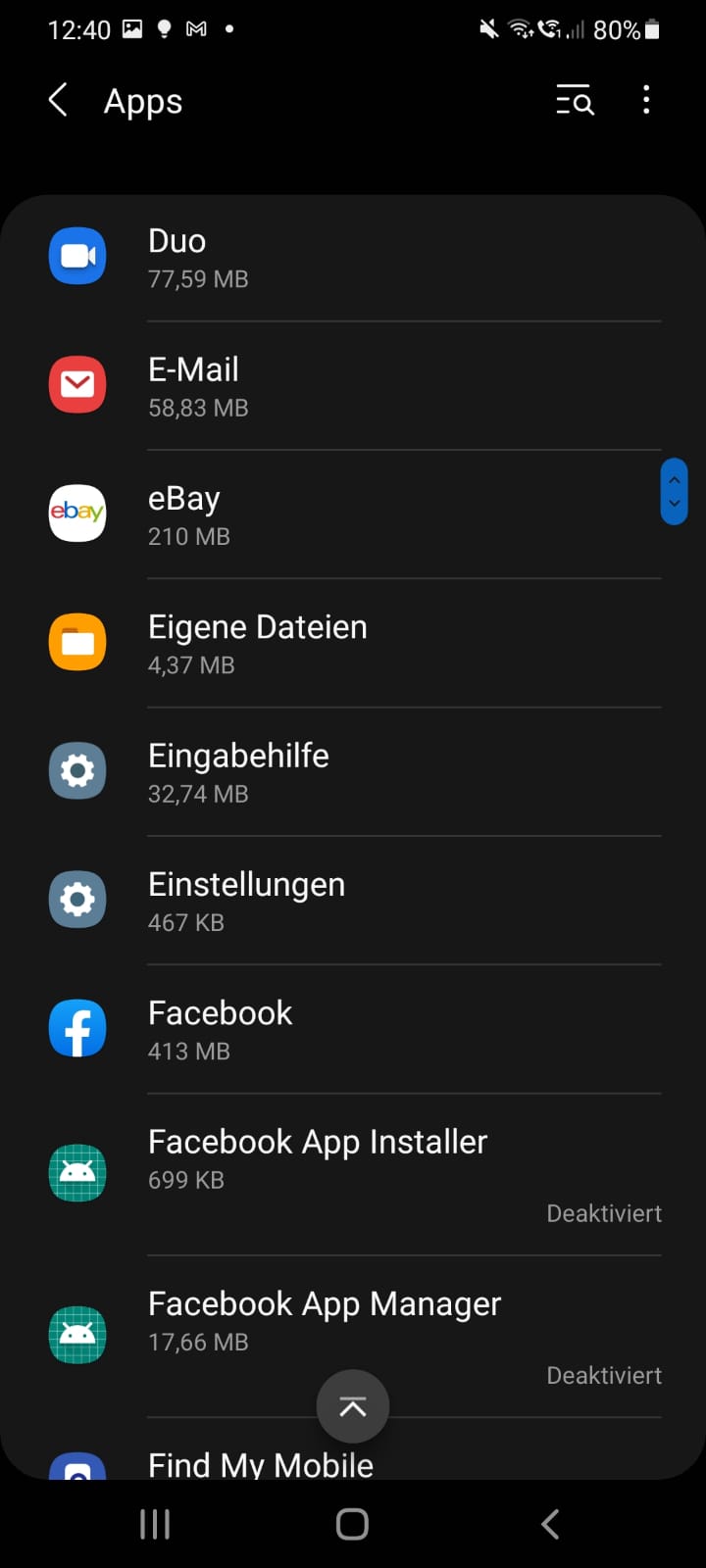Tap the E-Mail app icon
This screenshot has height=1568, width=706.
[76, 384]
